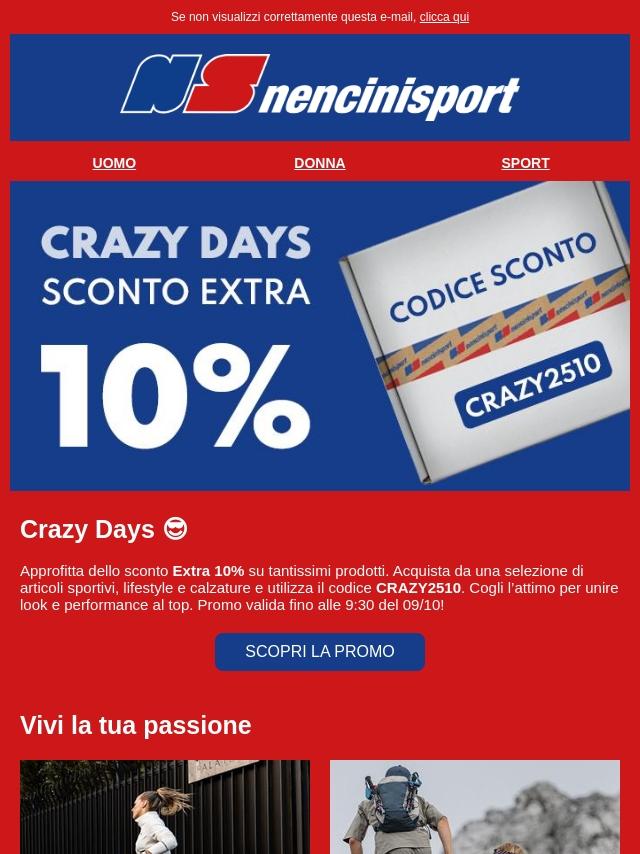Screen dimensions: 640x854
Task: Tap the nencinisport header banner
Action: click(x=320, y=88)
